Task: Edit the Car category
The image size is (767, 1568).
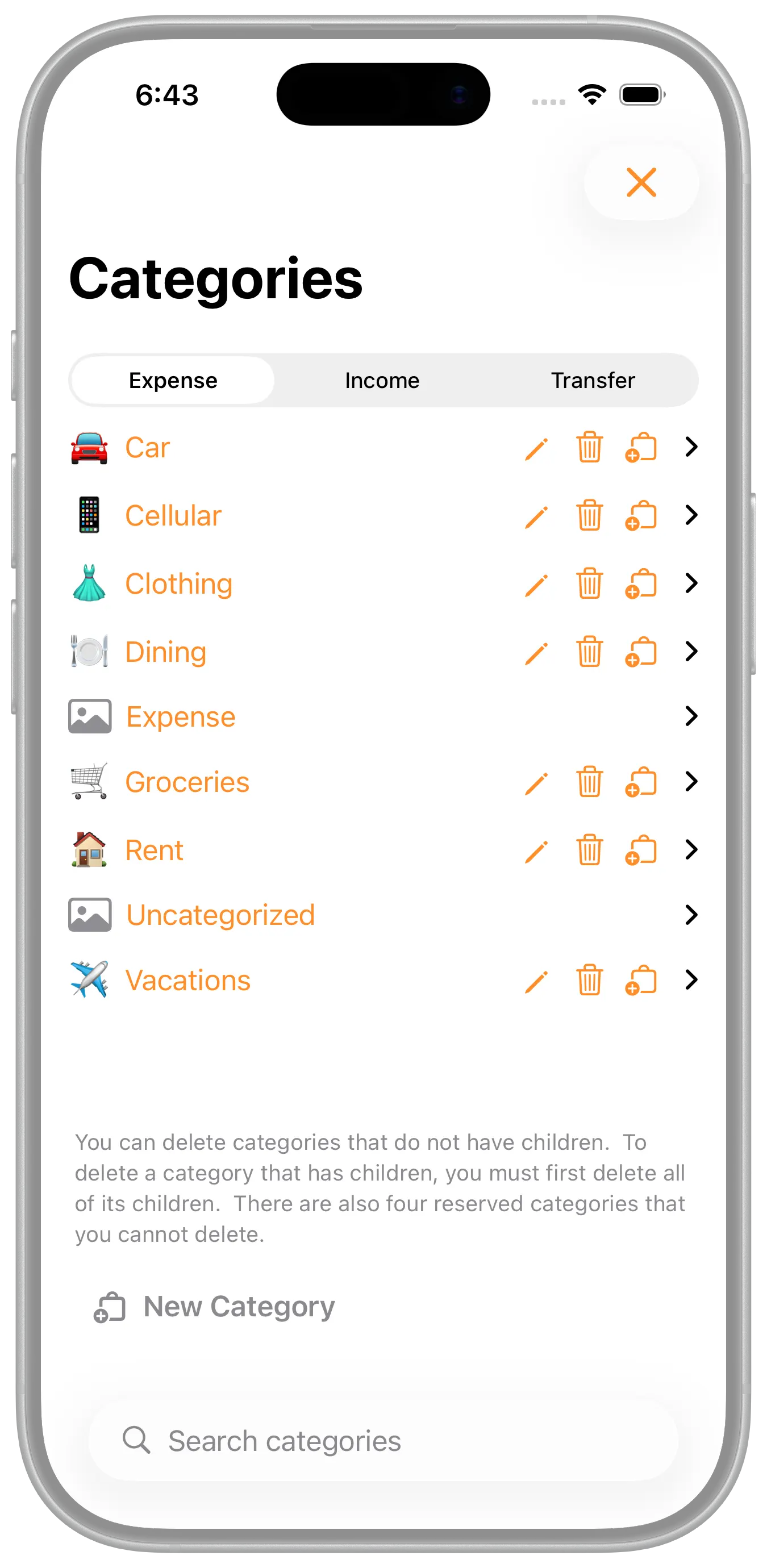Action: pyautogui.click(x=536, y=449)
